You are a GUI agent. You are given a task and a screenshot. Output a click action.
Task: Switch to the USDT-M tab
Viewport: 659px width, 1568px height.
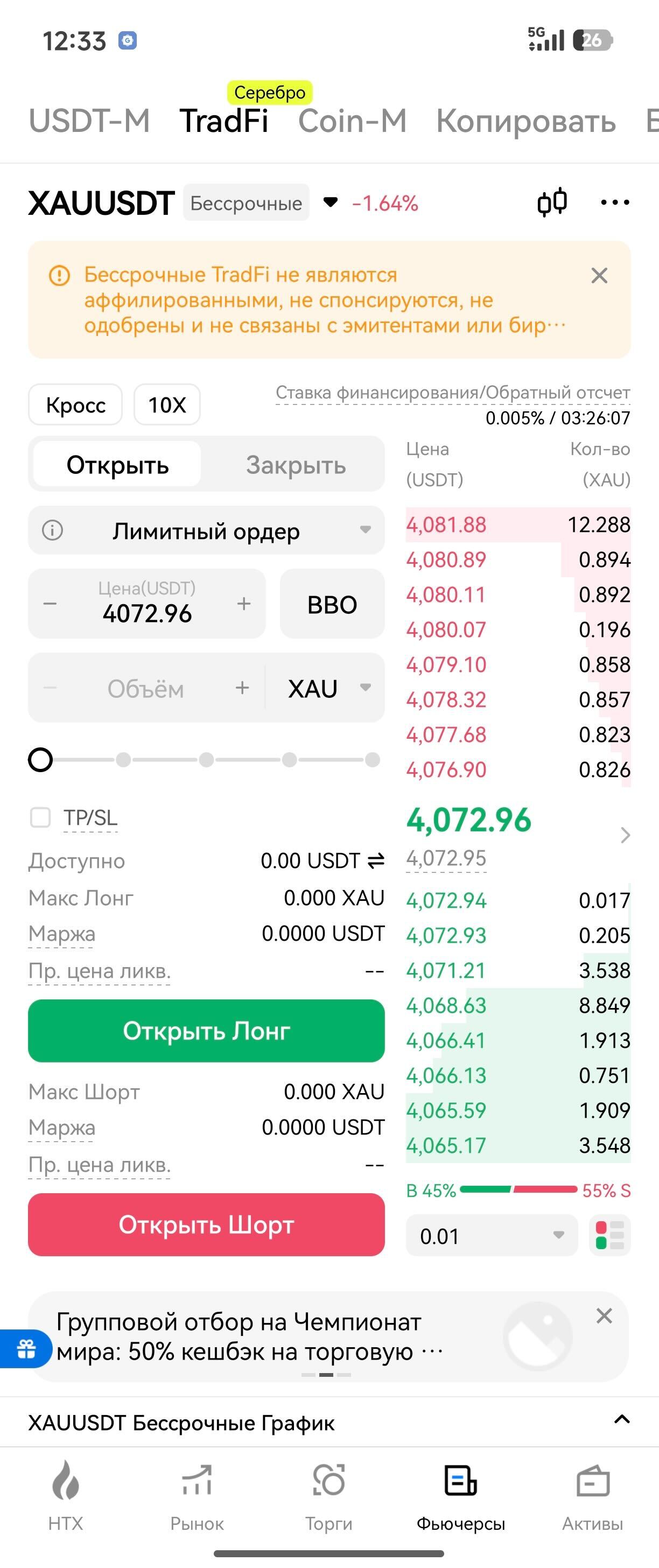[89, 121]
